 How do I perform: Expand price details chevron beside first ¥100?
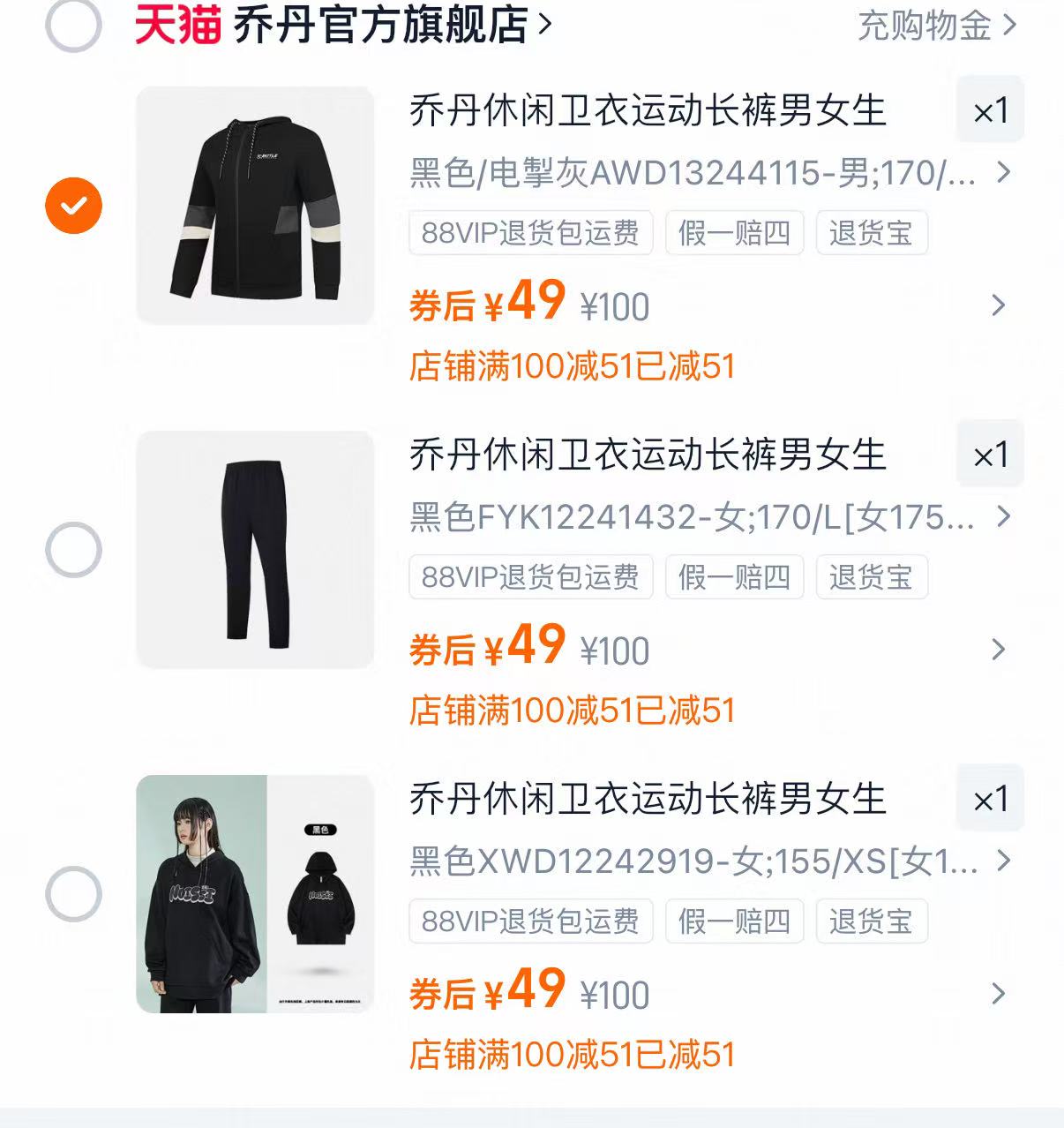click(998, 305)
